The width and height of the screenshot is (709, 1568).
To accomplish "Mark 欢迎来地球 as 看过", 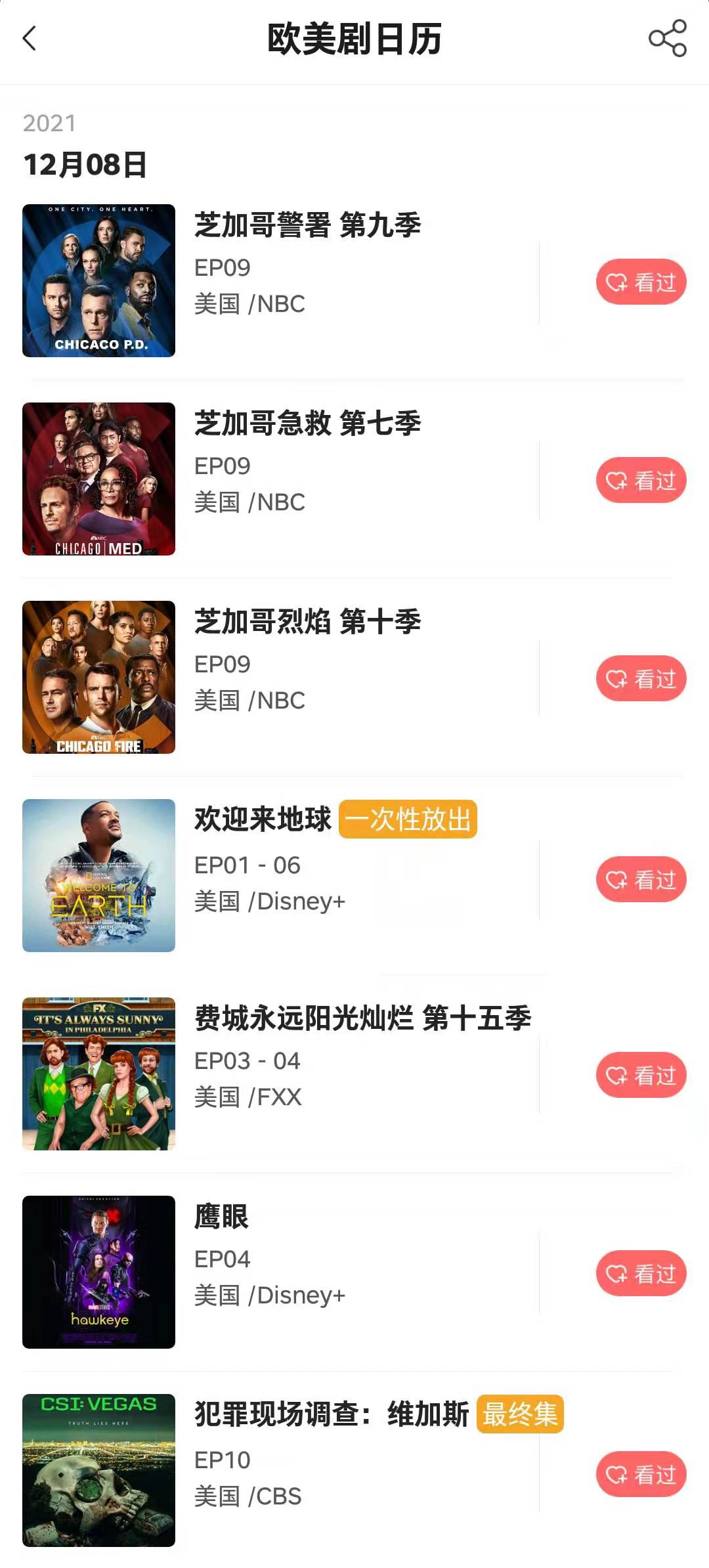I will (x=641, y=879).
